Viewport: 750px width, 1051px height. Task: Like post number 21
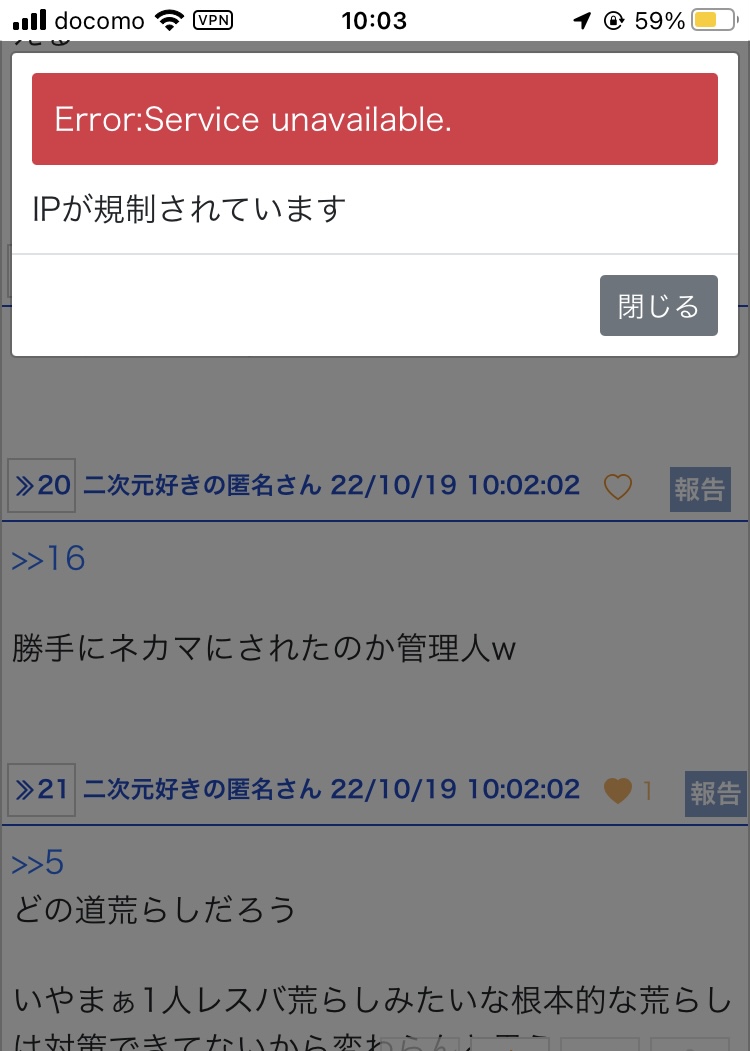(x=618, y=791)
